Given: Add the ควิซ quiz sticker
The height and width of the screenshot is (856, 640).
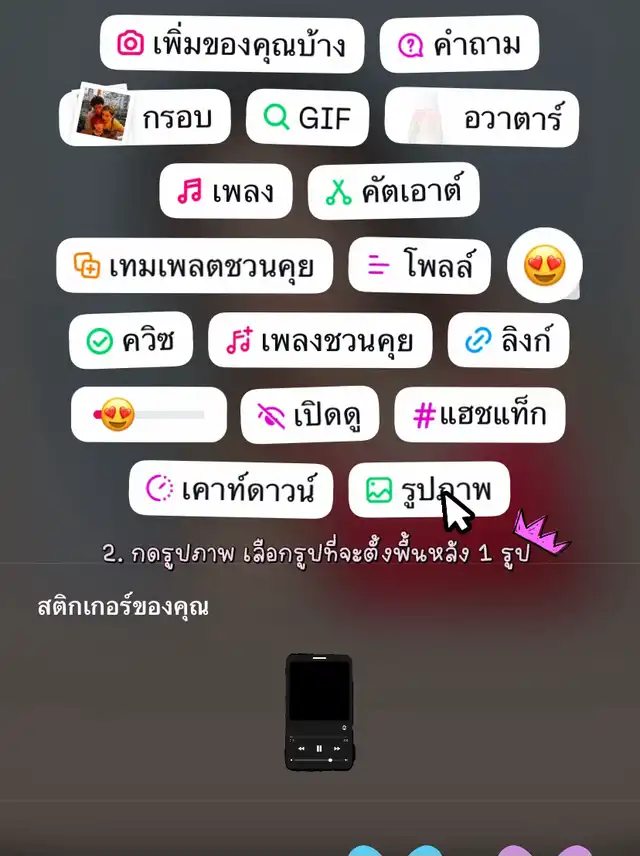Looking at the screenshot, I should 130,341.
